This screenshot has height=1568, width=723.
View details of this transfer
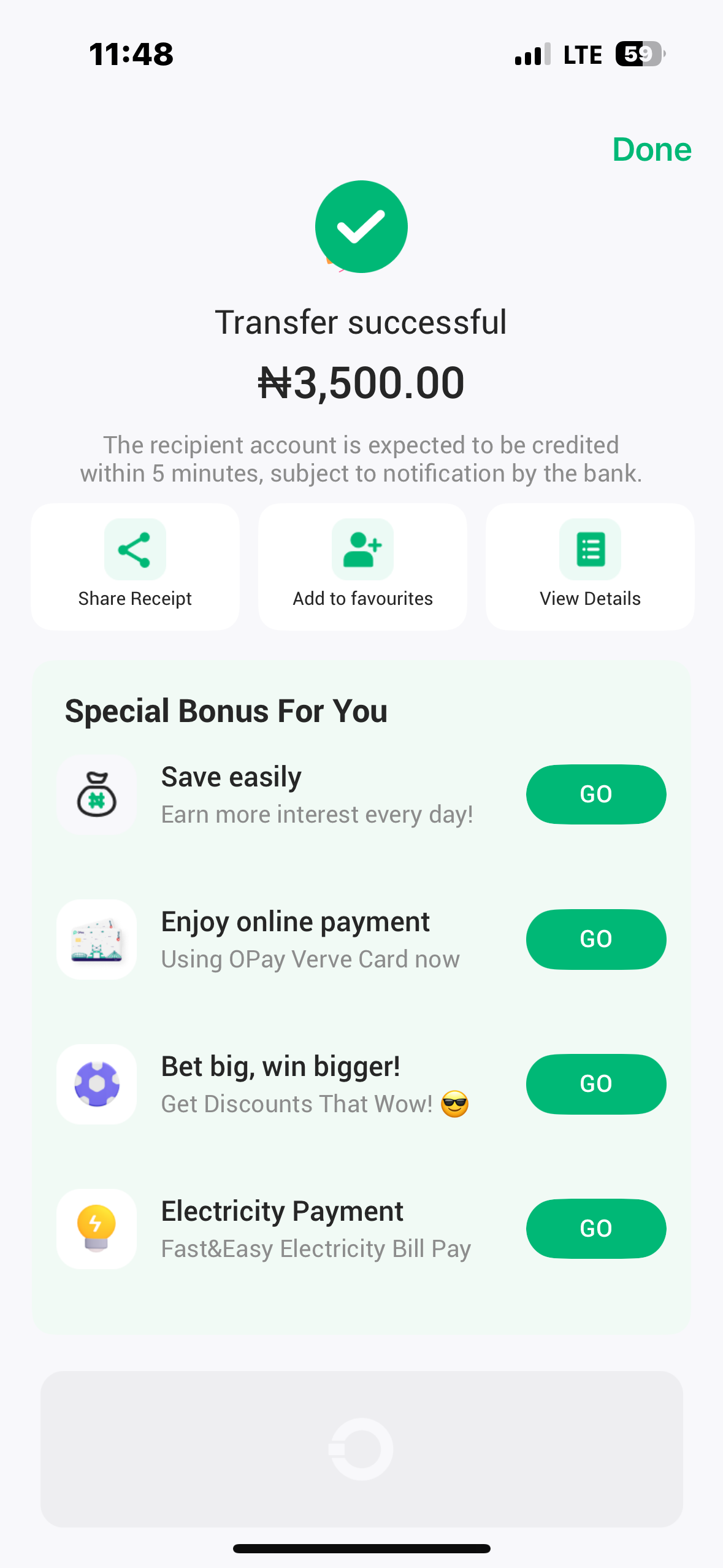pyautogui.click(x=590, y=566)
